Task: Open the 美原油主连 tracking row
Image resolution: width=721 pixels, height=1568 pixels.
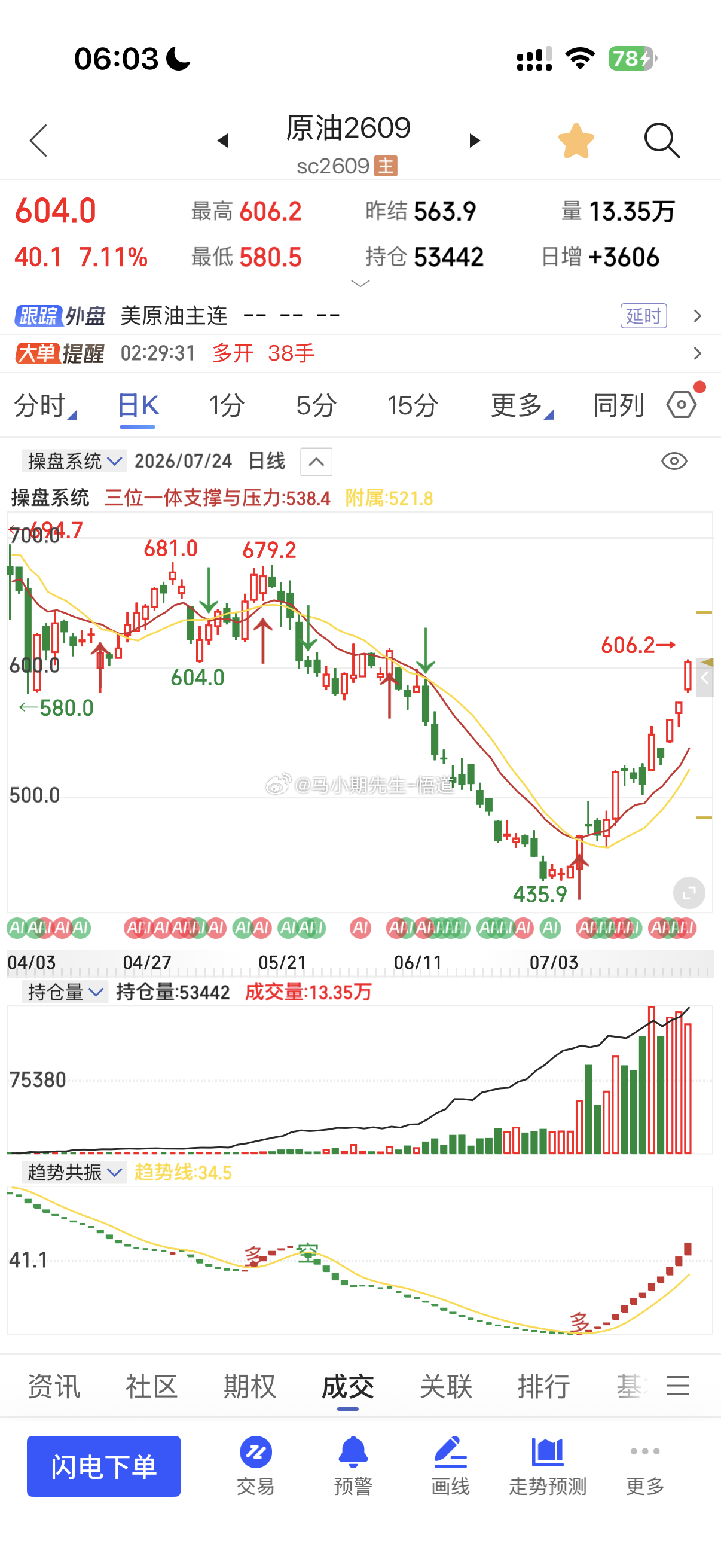Action: (x=360, y=316)
